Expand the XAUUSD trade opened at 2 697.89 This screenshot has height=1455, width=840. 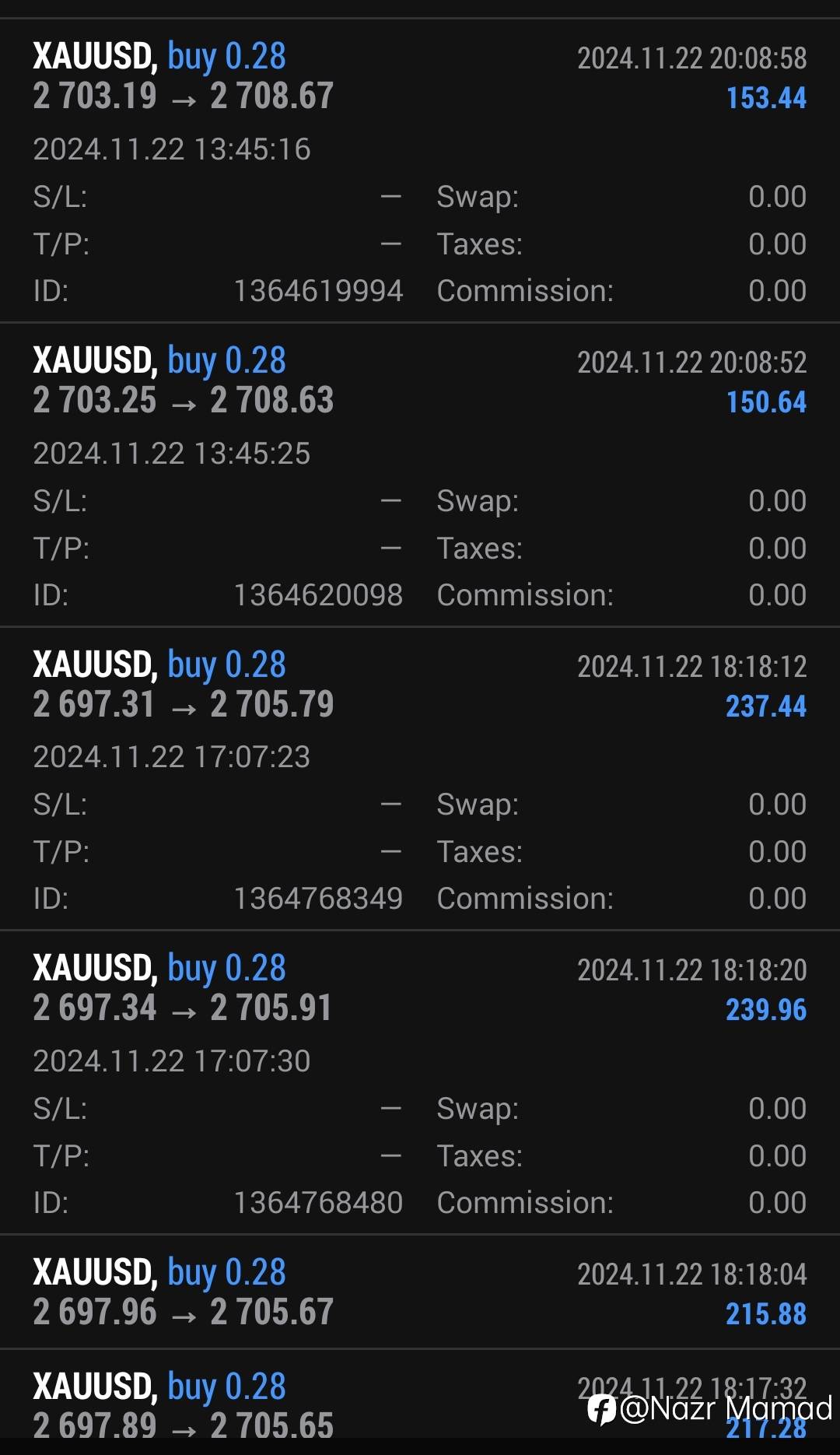pyautogui.click(x=311, y=1407)
